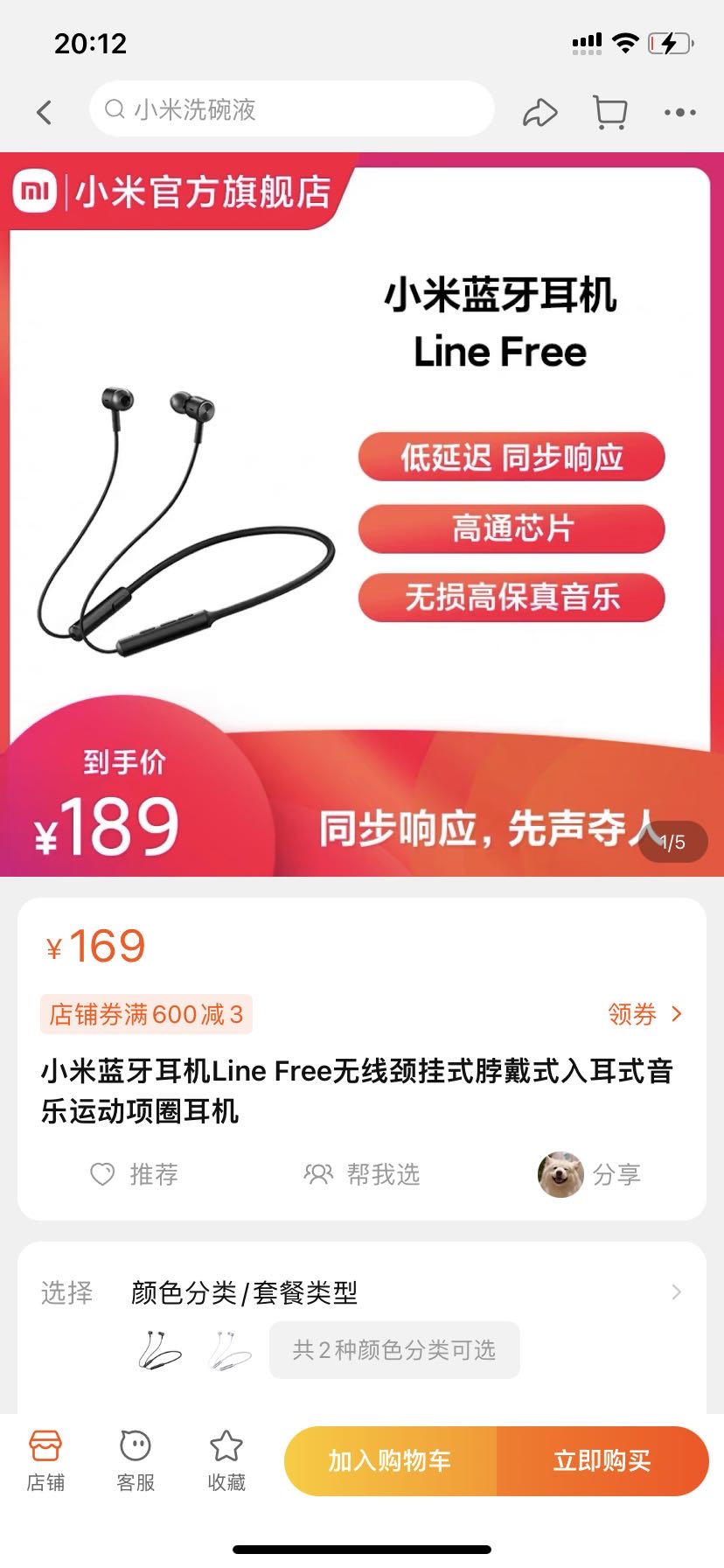The height and width of the screenshot is (1568, 724).
Task: Expand 共2种颜色分类可选 options
Action: (x=393, y=1350)
